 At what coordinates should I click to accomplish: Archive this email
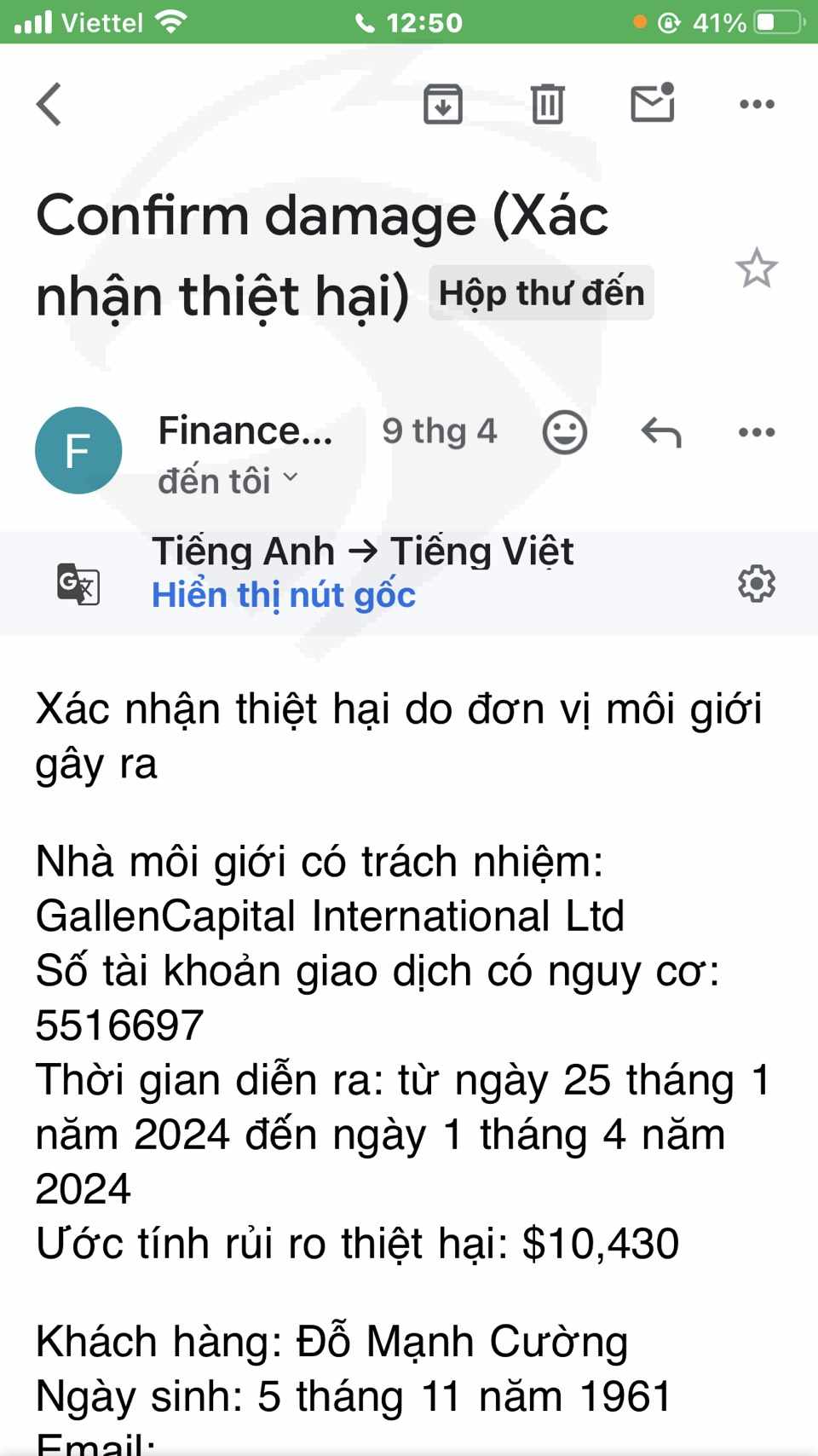[443, 104]
